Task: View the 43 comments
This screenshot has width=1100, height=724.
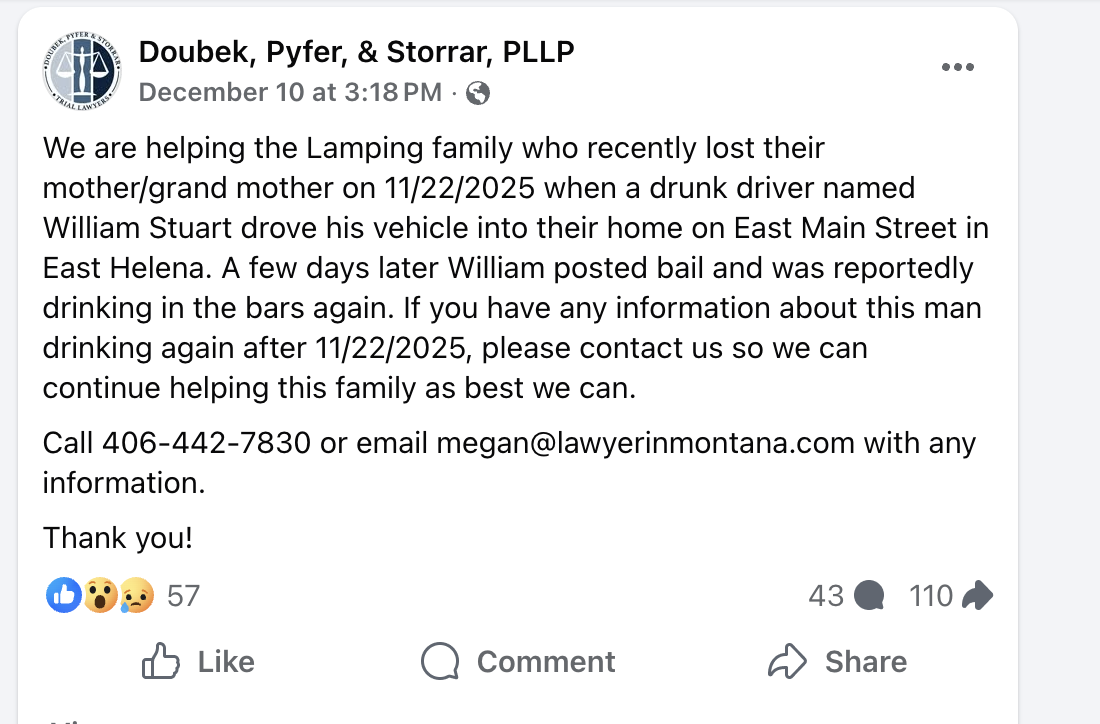Action: coord(846,597)
